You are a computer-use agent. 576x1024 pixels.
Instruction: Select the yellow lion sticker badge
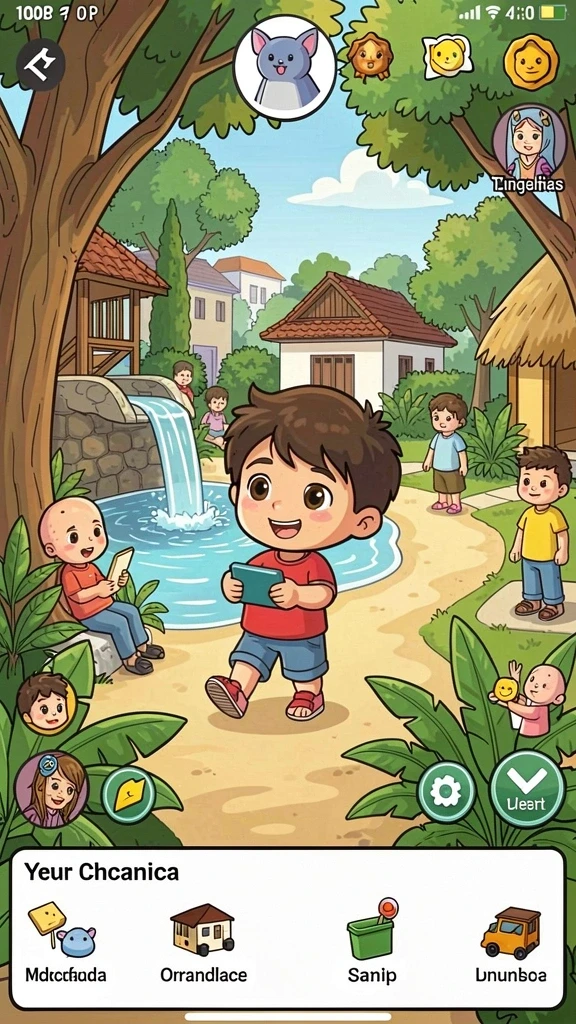coord(447,57)
